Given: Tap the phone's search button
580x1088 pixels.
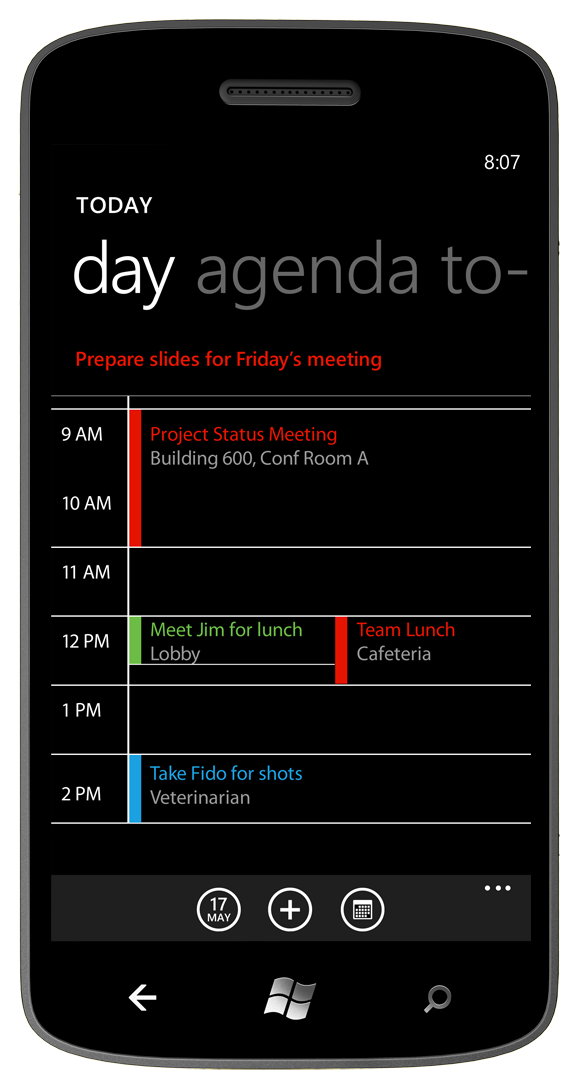Looking at the screenshot, I should pyautogui.click(x=437, y=998).
